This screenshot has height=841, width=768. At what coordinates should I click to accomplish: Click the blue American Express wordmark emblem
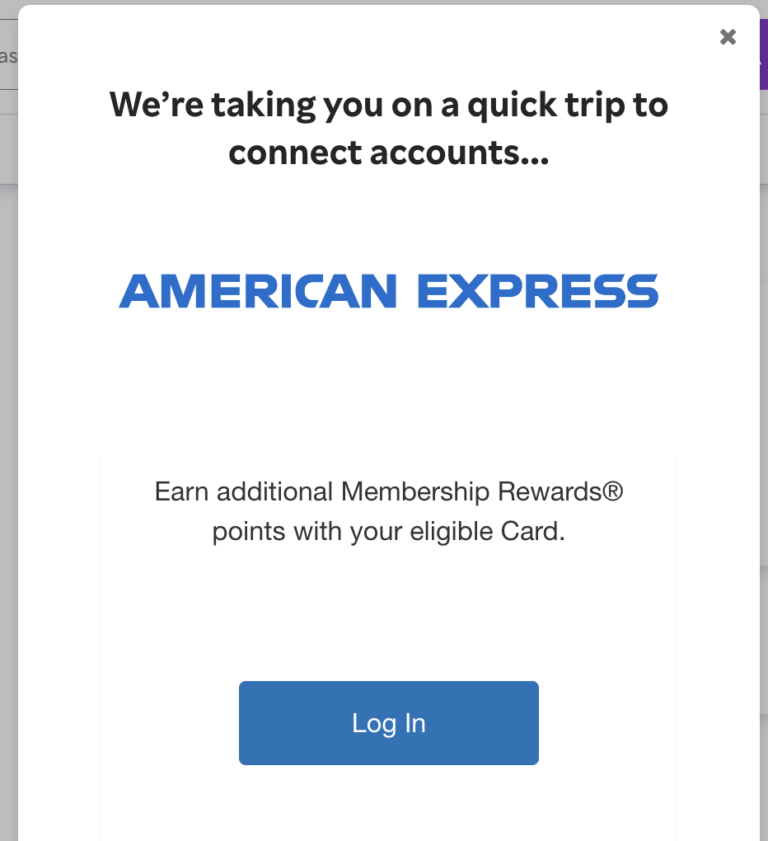point(388,291)
